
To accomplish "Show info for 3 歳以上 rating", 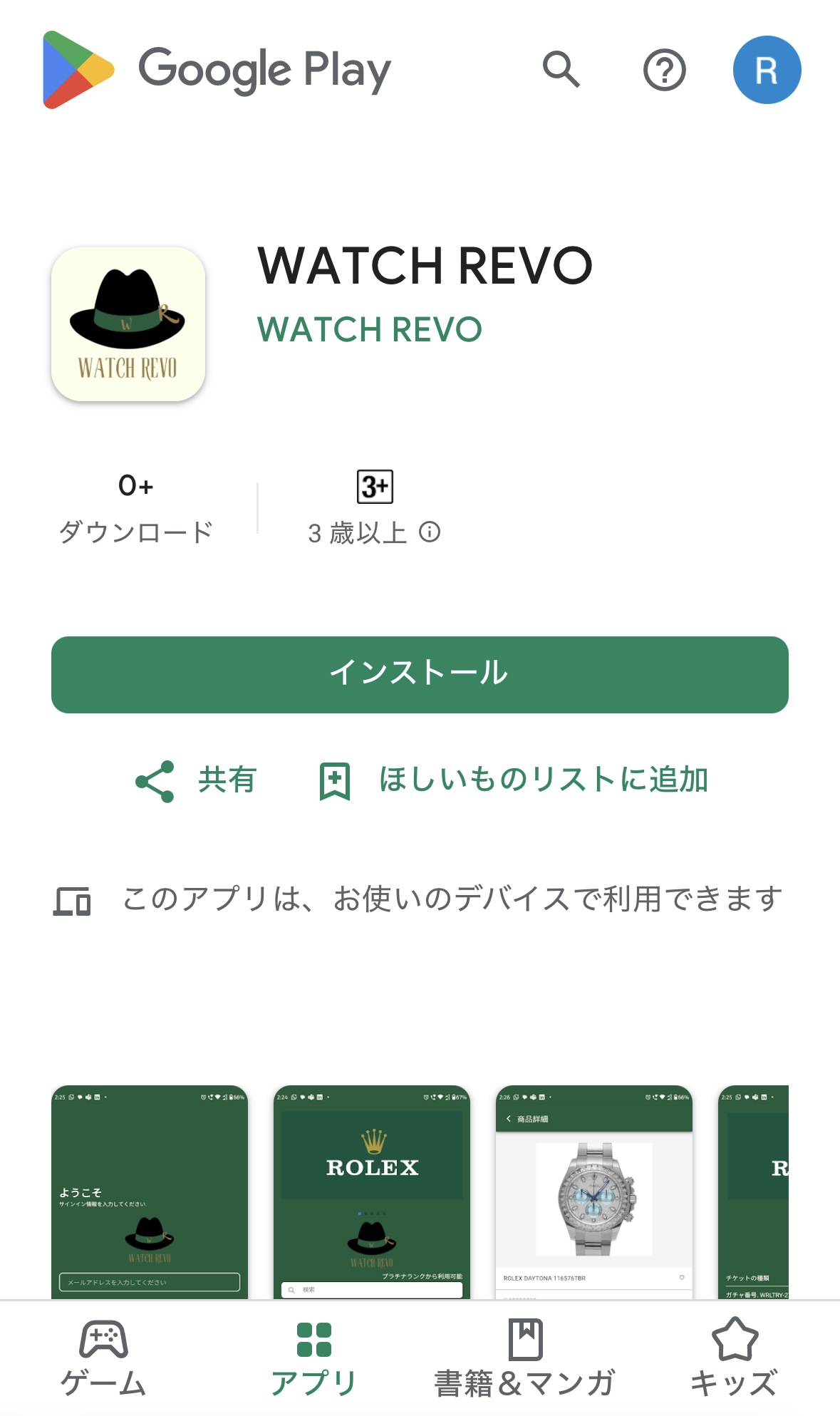I will (430, 532).
